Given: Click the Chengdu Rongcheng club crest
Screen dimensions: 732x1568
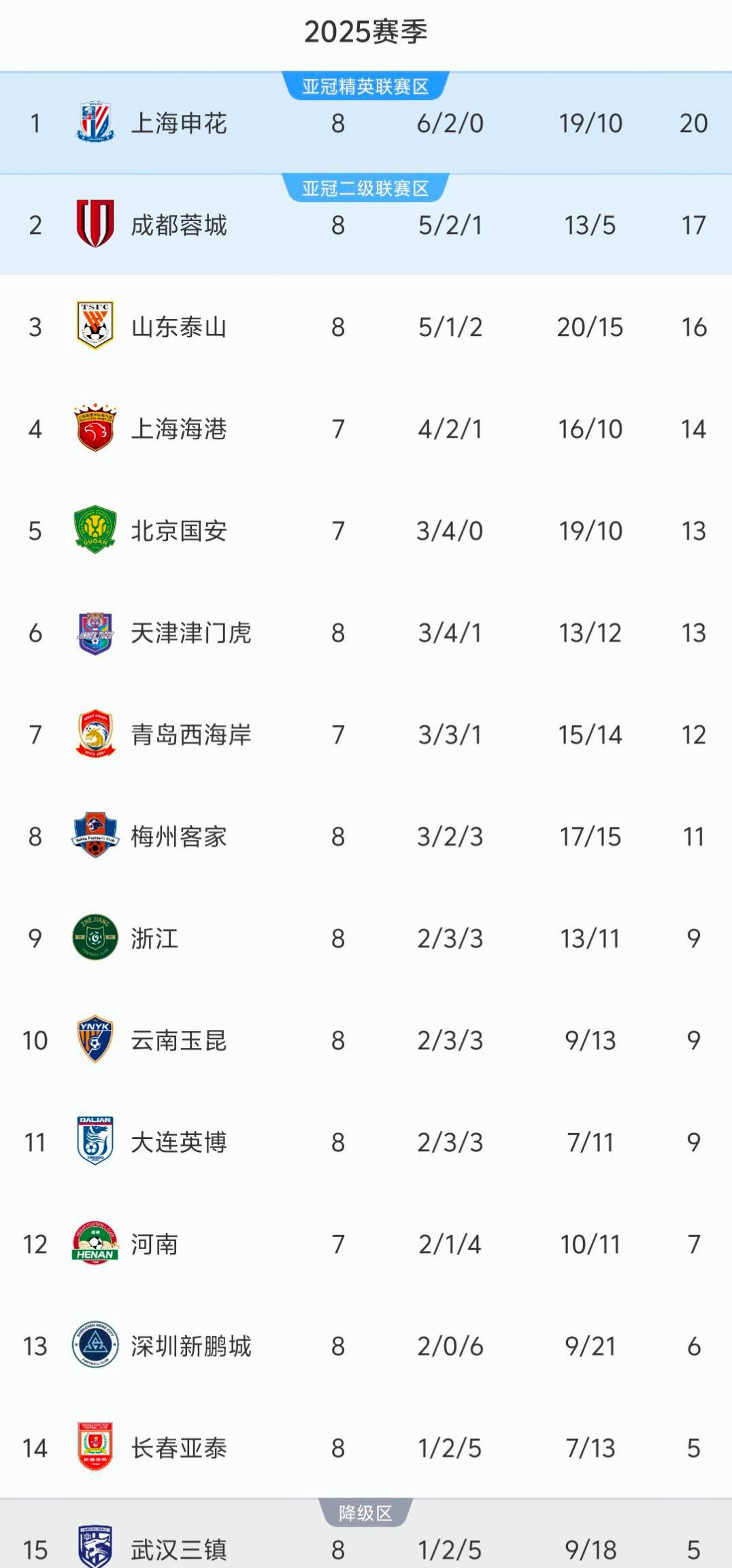Looking at the screenshot, I should click(93, 225).
